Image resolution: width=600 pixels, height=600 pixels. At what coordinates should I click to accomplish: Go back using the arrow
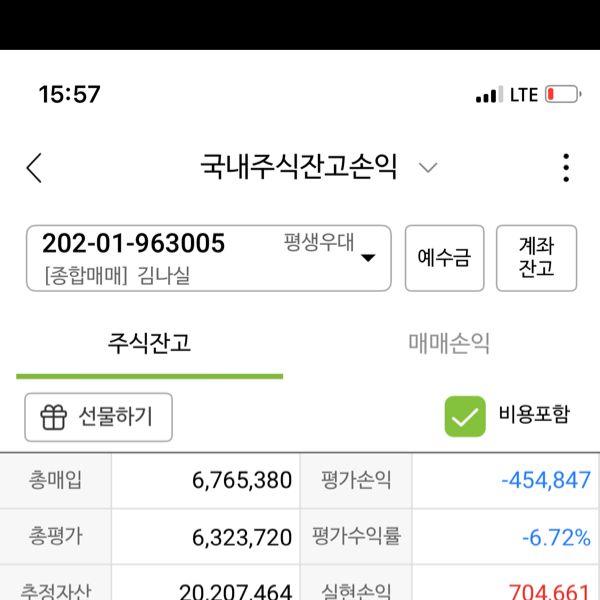35,167
